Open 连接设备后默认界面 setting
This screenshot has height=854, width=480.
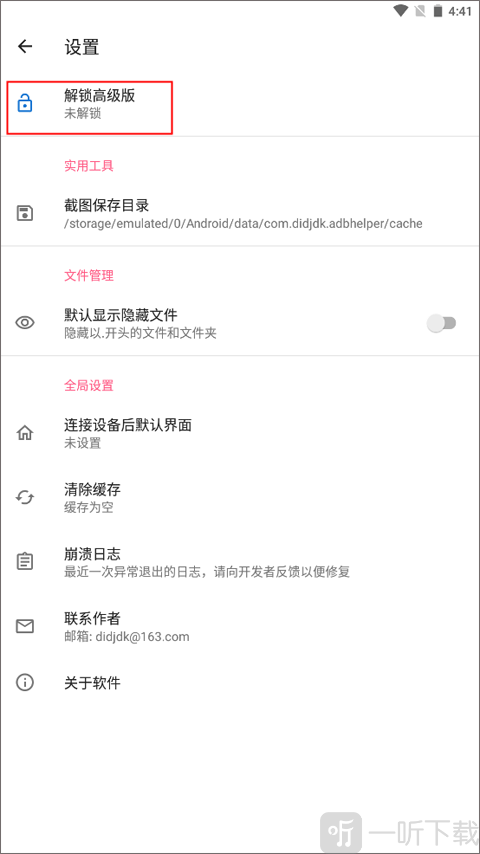click(240, 433)
